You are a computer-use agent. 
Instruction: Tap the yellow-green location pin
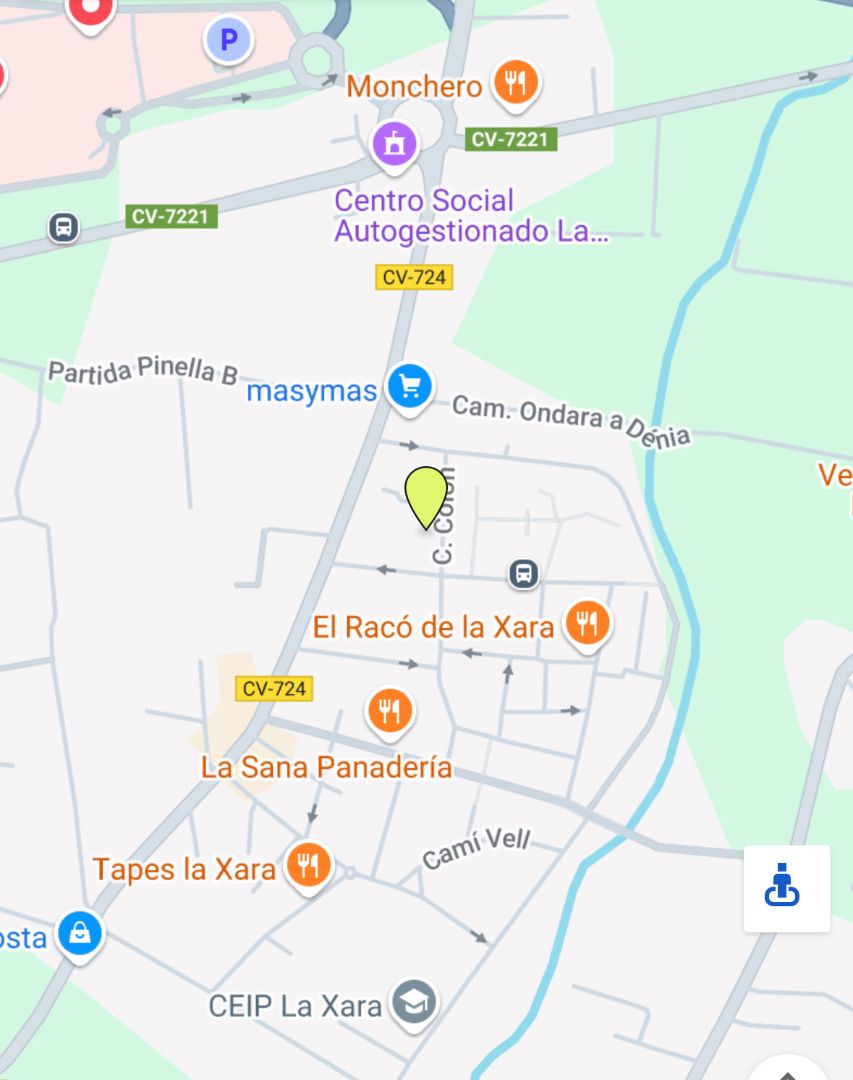click(x=425, y=495)
